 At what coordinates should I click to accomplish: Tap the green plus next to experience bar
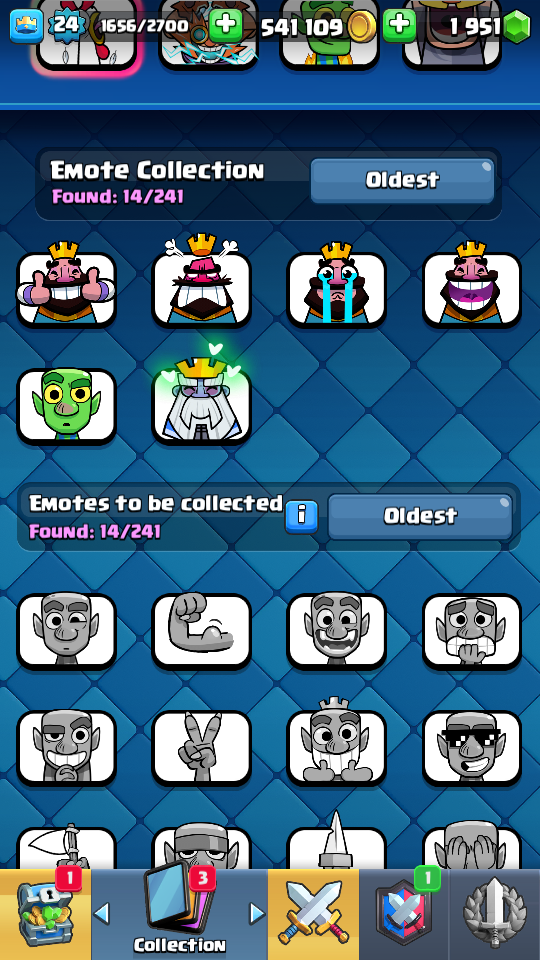226,26
